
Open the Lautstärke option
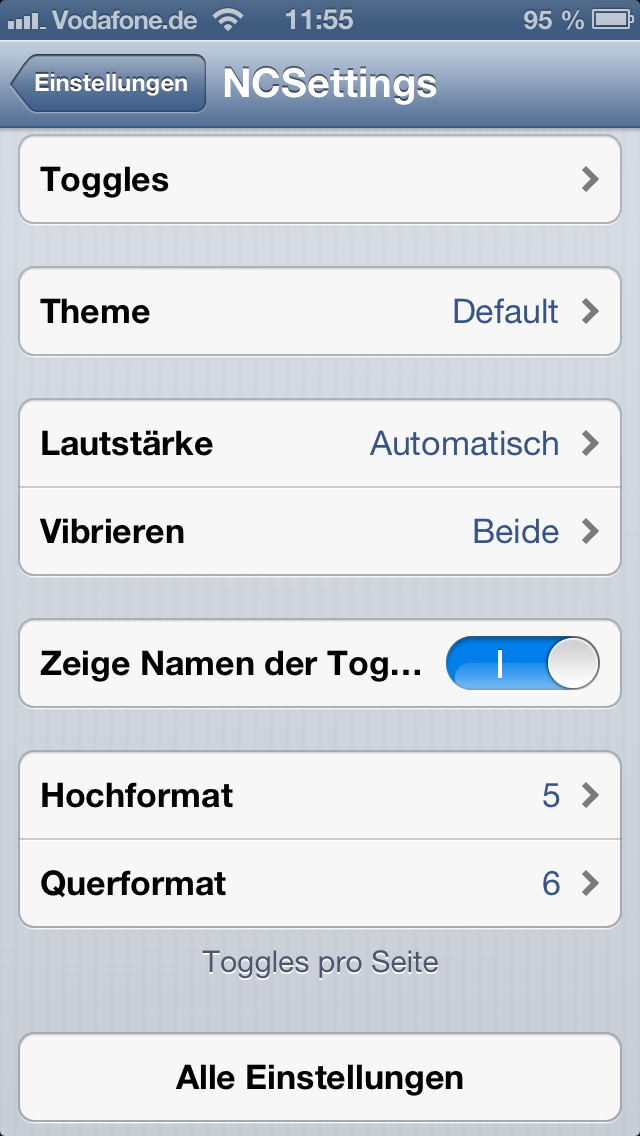point(320,443)
